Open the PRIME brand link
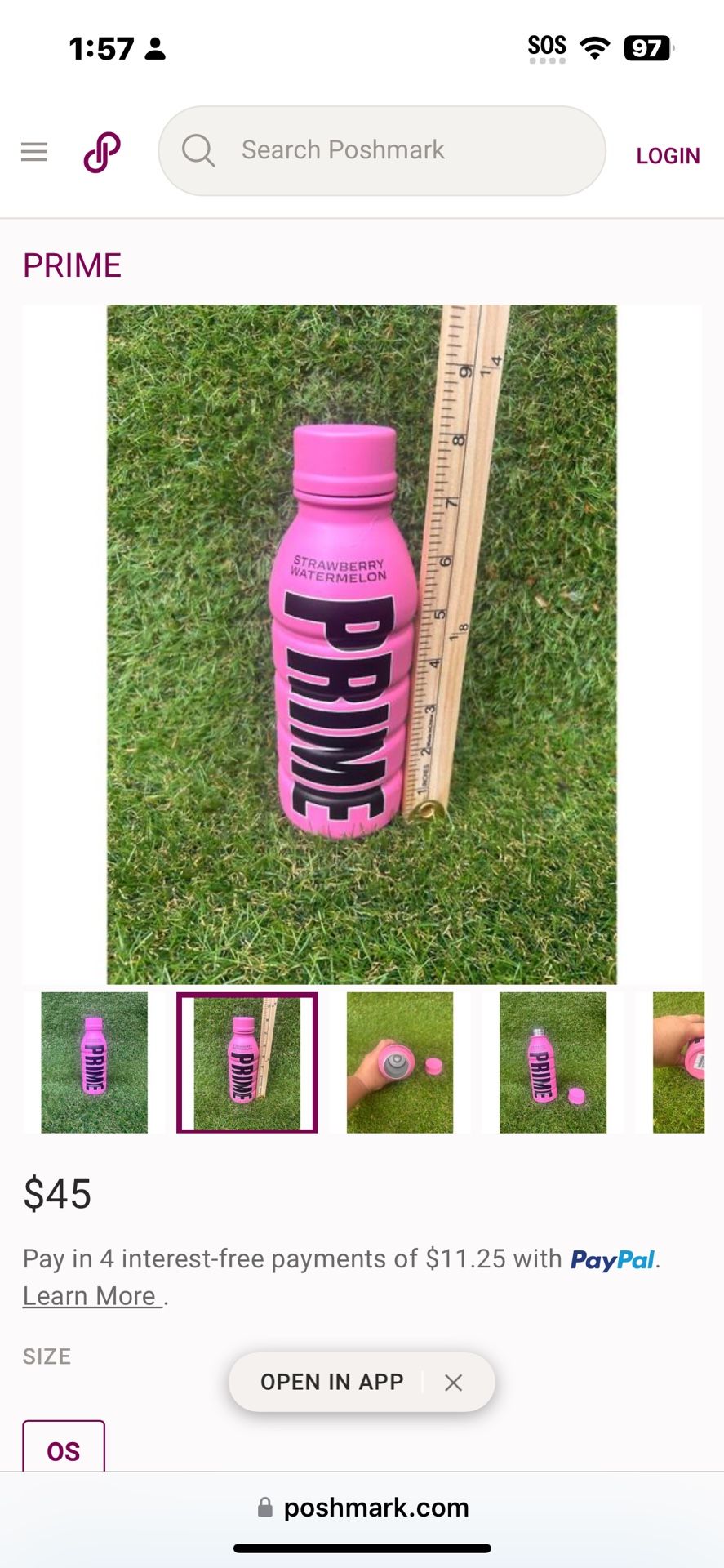Screen dimensions: 724x1568 [x=72, y=265]
